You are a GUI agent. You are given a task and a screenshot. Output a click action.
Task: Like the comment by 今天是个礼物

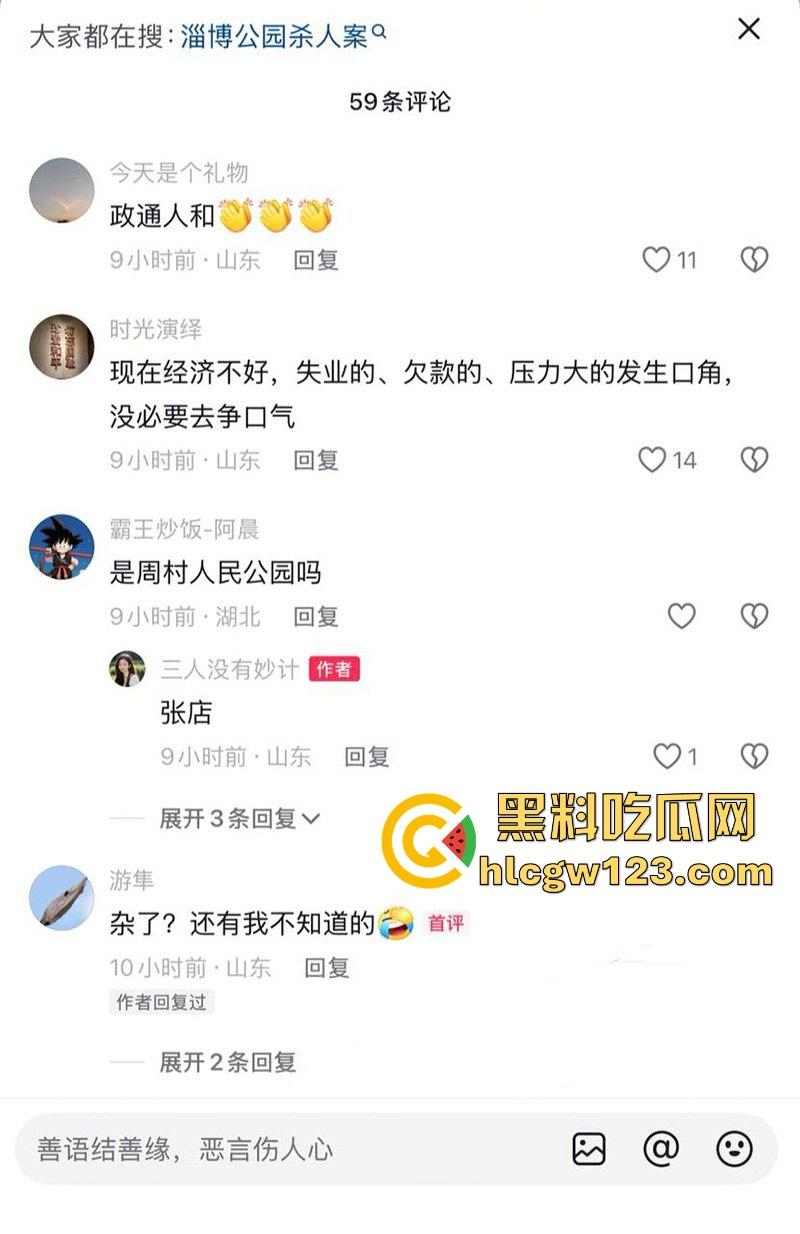[x=656, y=260]
